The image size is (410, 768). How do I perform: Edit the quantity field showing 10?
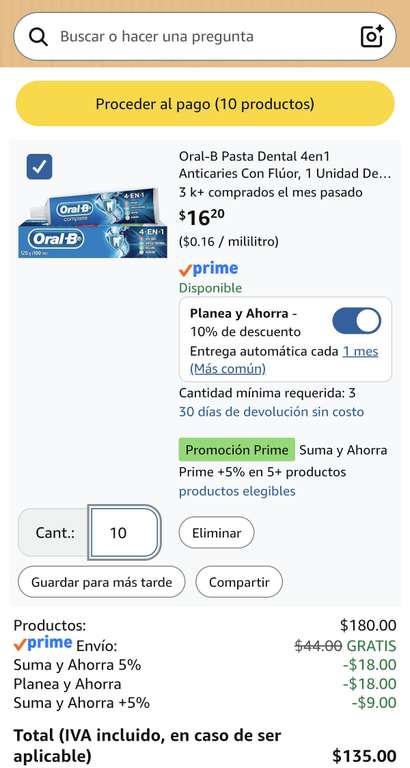tap(124, 532)
